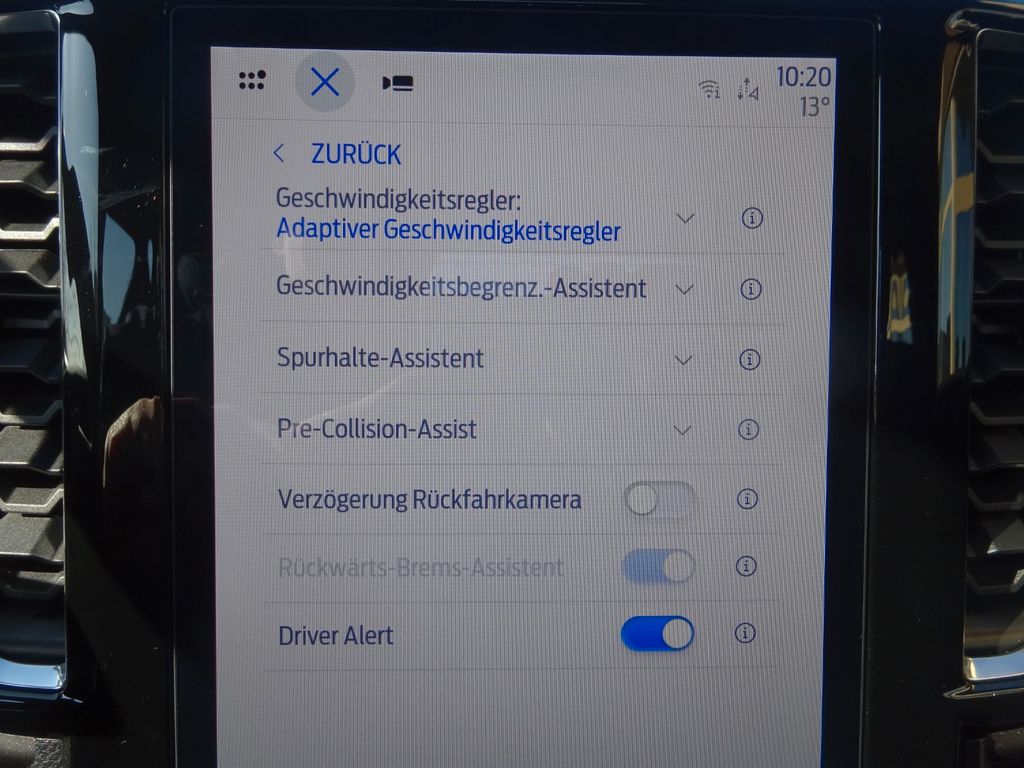Viewport: 1024px width, 768px height.
Task: Turn off Driver Alert
Action: [x=657, y=634]
